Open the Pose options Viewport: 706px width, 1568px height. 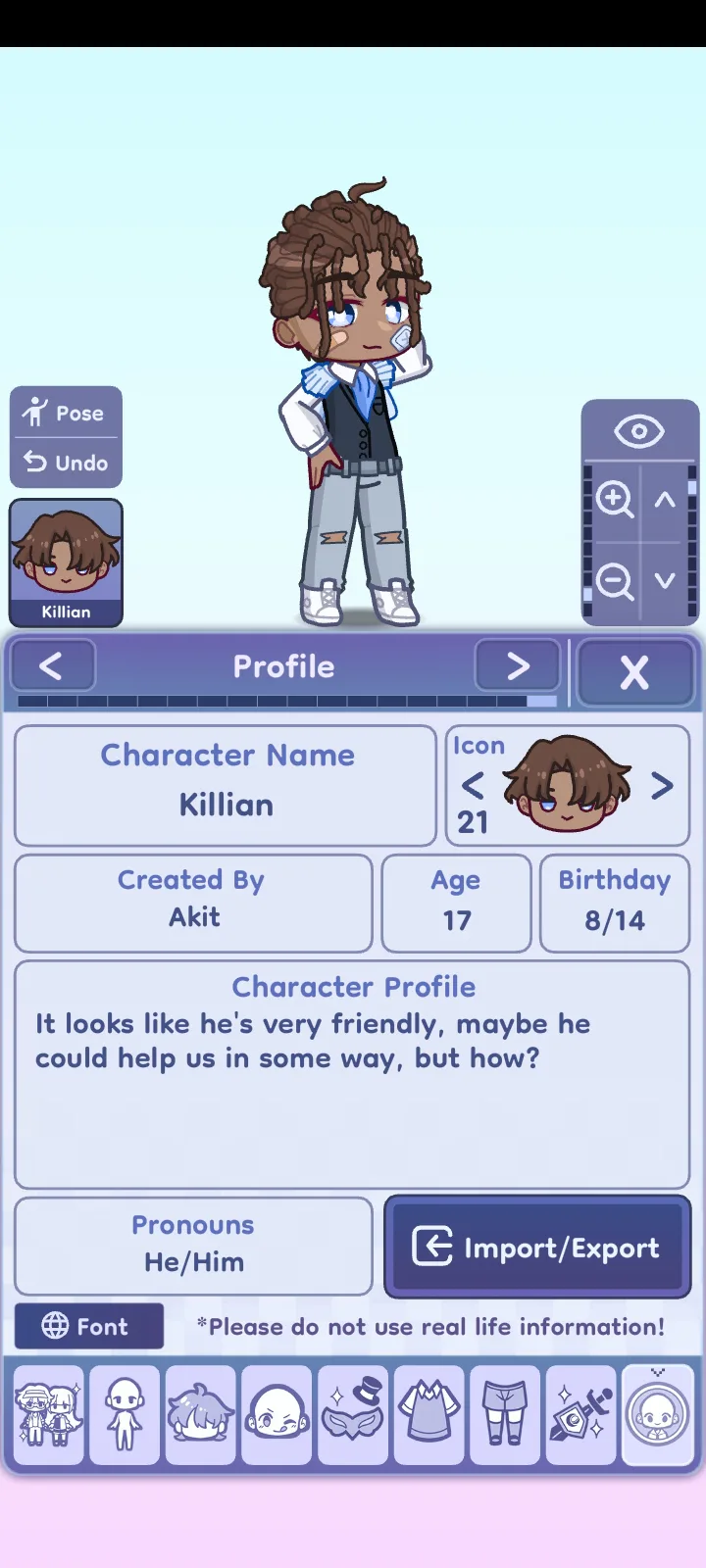click(66, 413)
